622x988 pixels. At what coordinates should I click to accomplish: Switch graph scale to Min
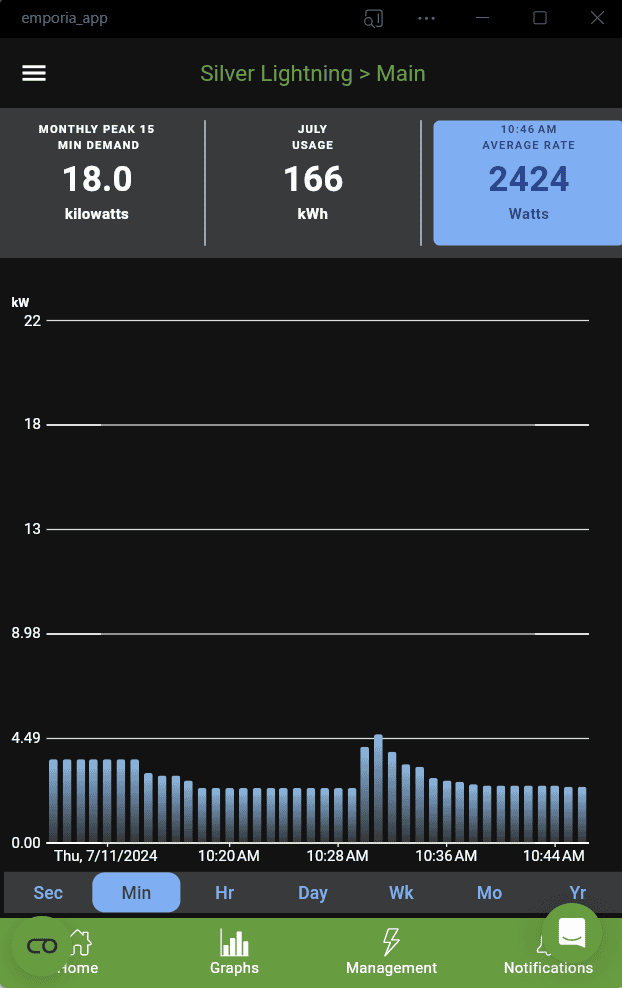click(x=136, y=892)
